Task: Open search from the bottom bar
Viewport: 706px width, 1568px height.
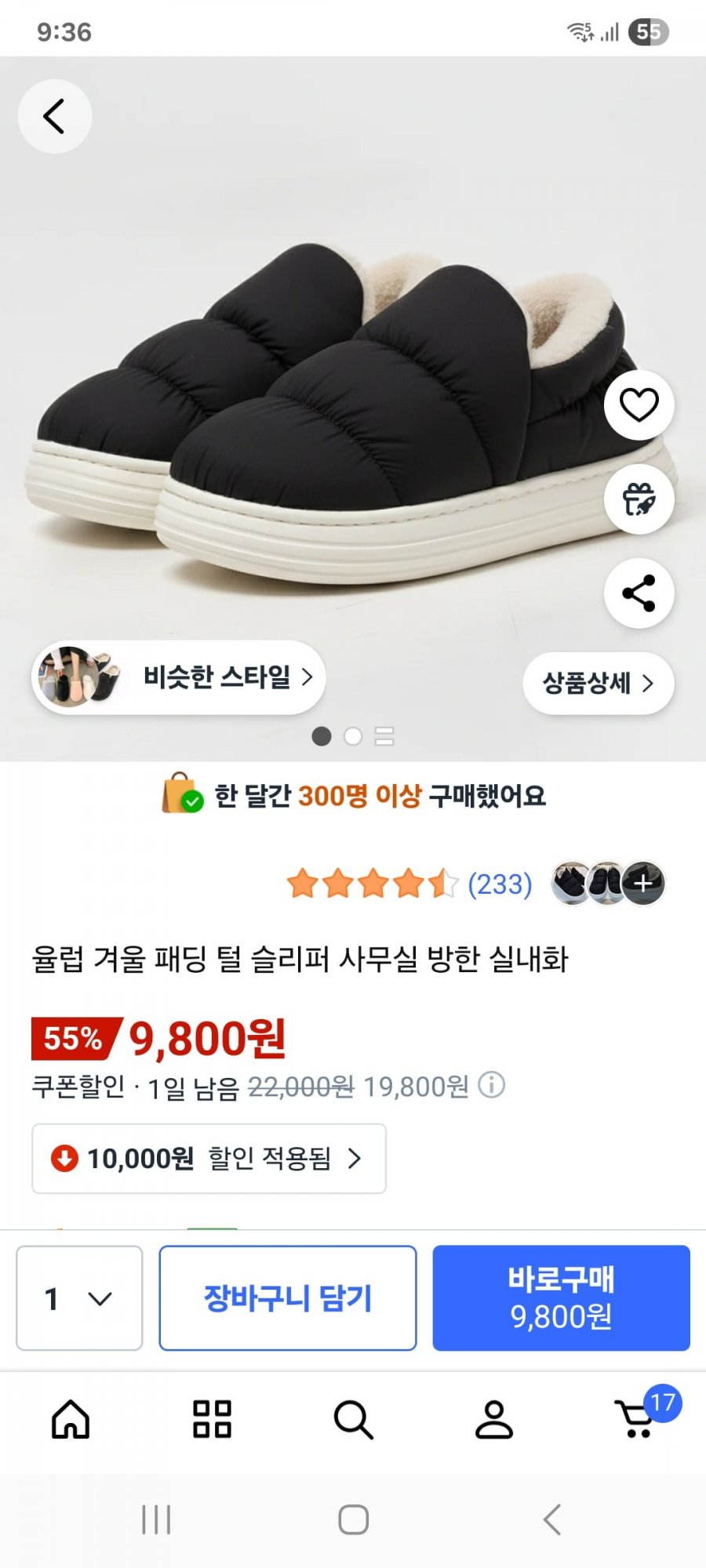Action: pyautogui.click(x=353, y=1420)
